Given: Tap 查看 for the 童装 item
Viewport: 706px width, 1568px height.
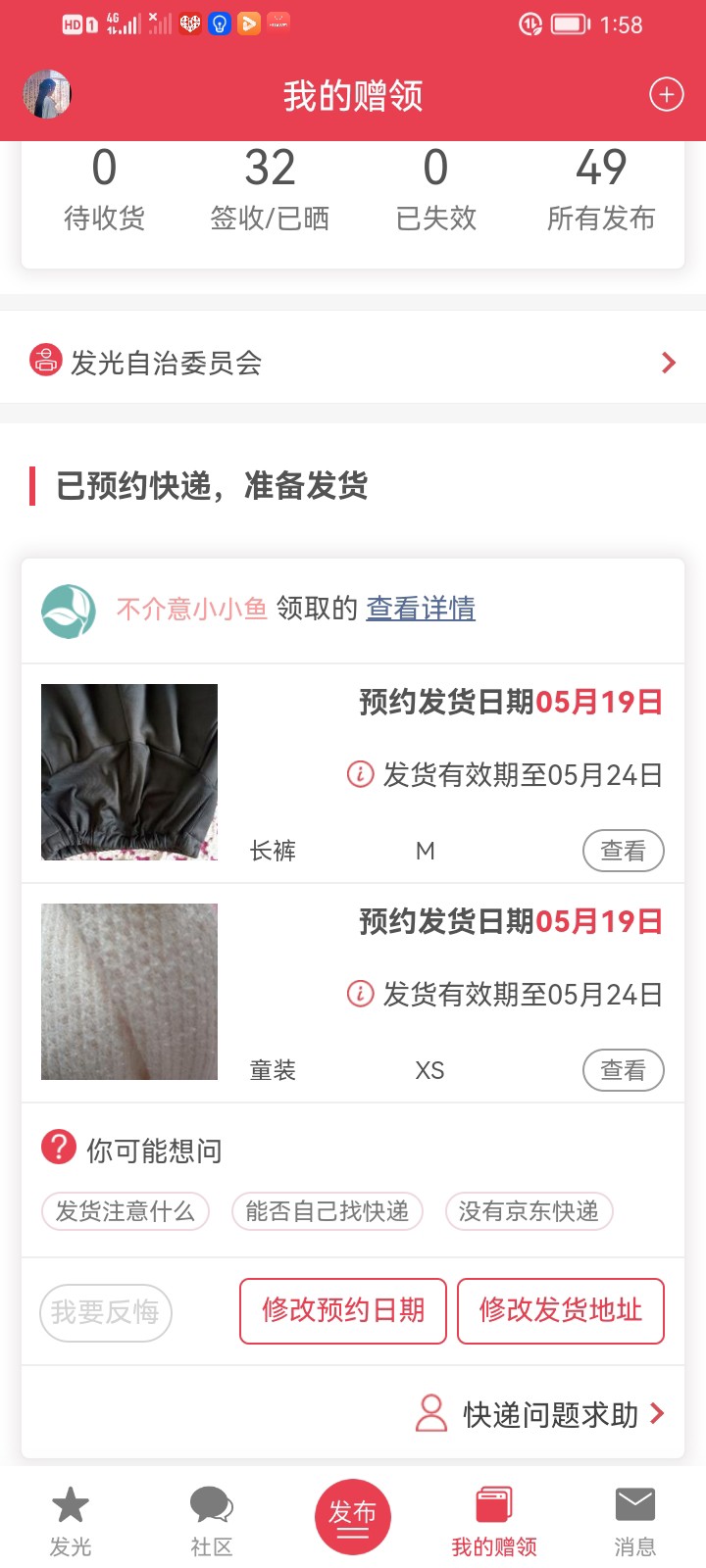Looking at the screenshot, I should click(x=623, y=1070).
